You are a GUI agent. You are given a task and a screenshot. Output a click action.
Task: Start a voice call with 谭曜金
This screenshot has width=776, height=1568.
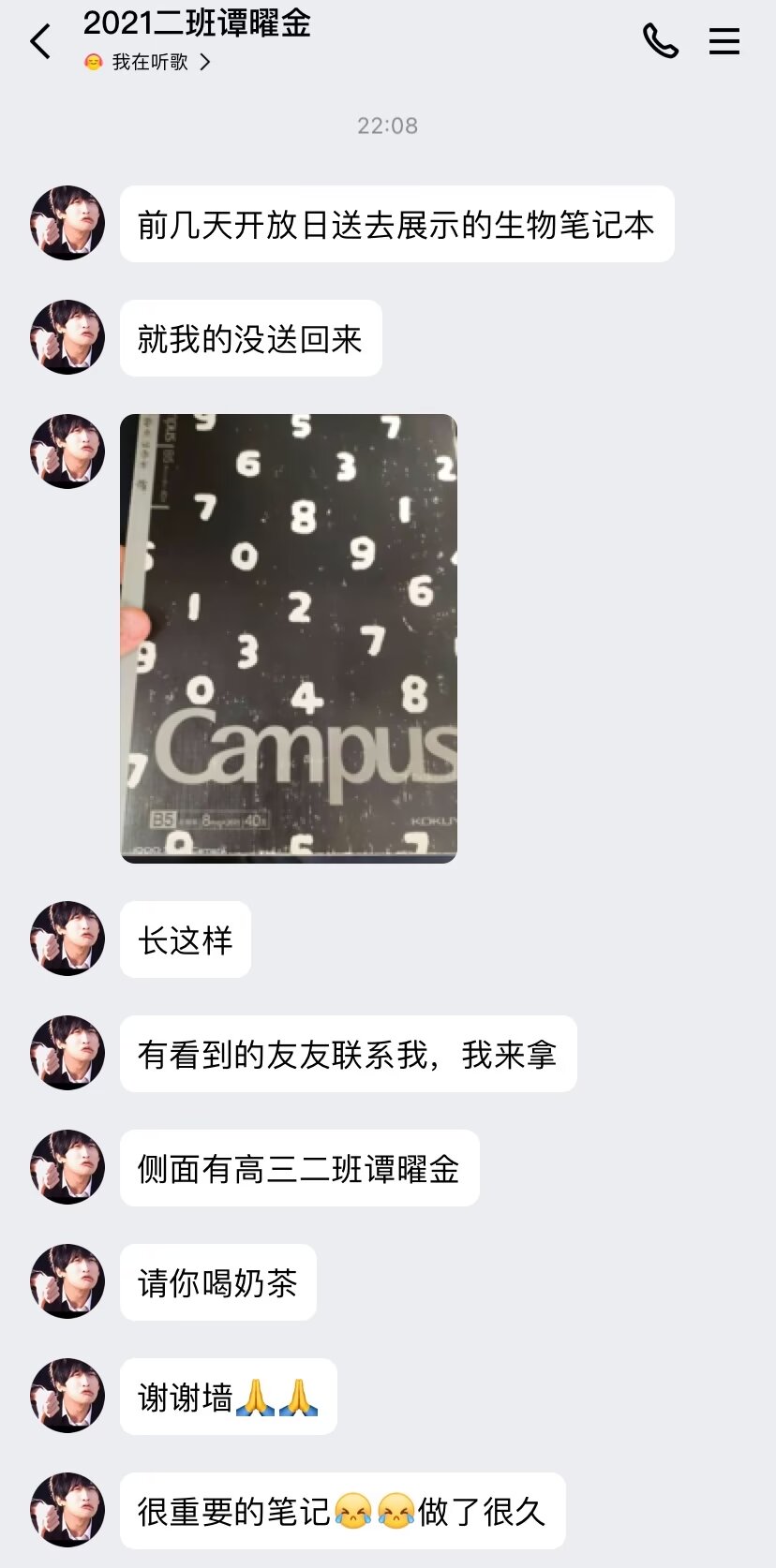[660, 41]
